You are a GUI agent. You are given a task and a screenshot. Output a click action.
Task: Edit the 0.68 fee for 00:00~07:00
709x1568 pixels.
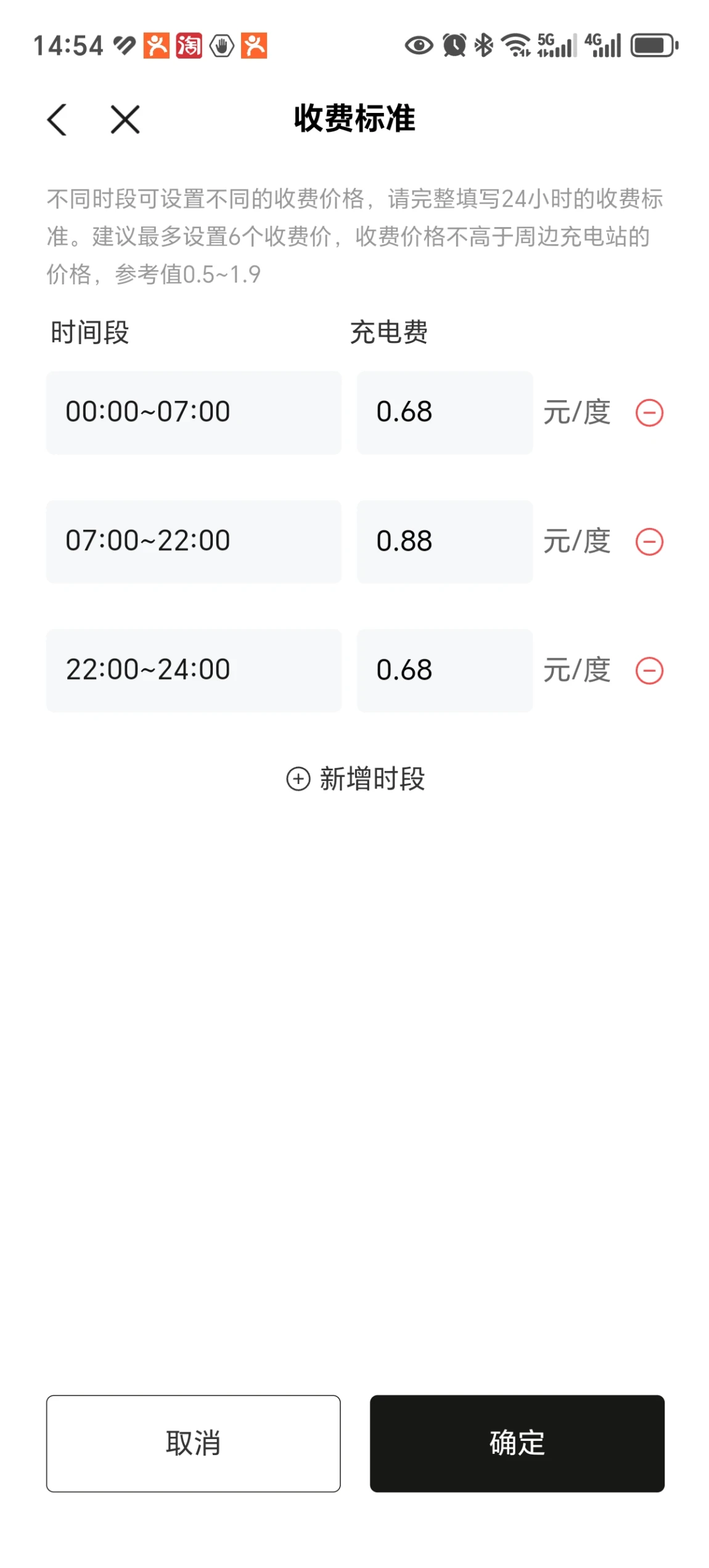click(445, 412)
